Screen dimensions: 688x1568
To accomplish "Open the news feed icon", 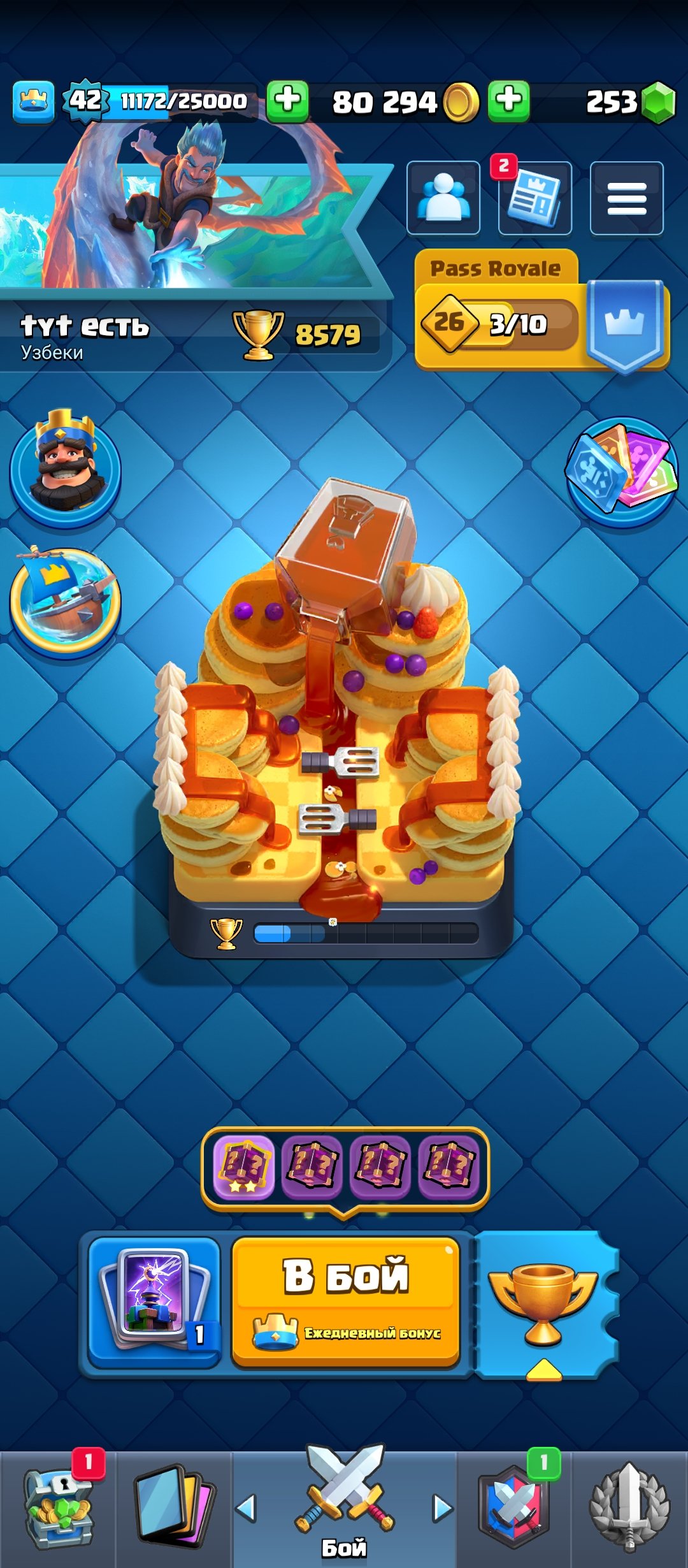I will (535, 198).
